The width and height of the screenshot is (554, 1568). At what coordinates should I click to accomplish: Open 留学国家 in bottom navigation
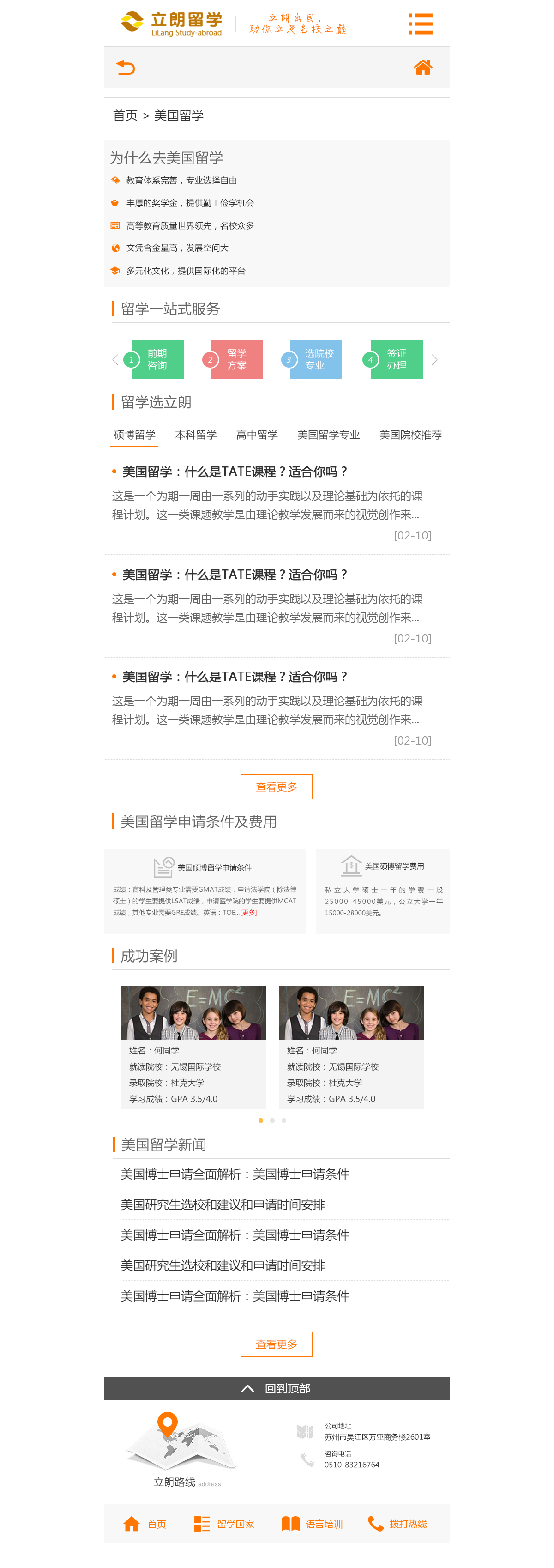(224, 1524)
